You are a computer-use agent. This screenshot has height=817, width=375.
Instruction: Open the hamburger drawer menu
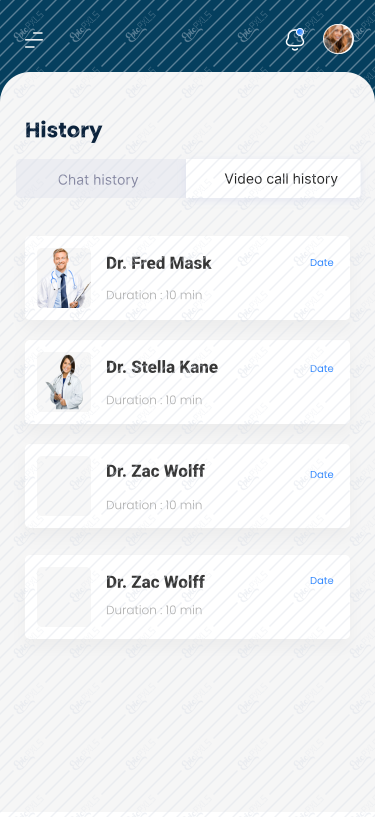tap(34, 40)
